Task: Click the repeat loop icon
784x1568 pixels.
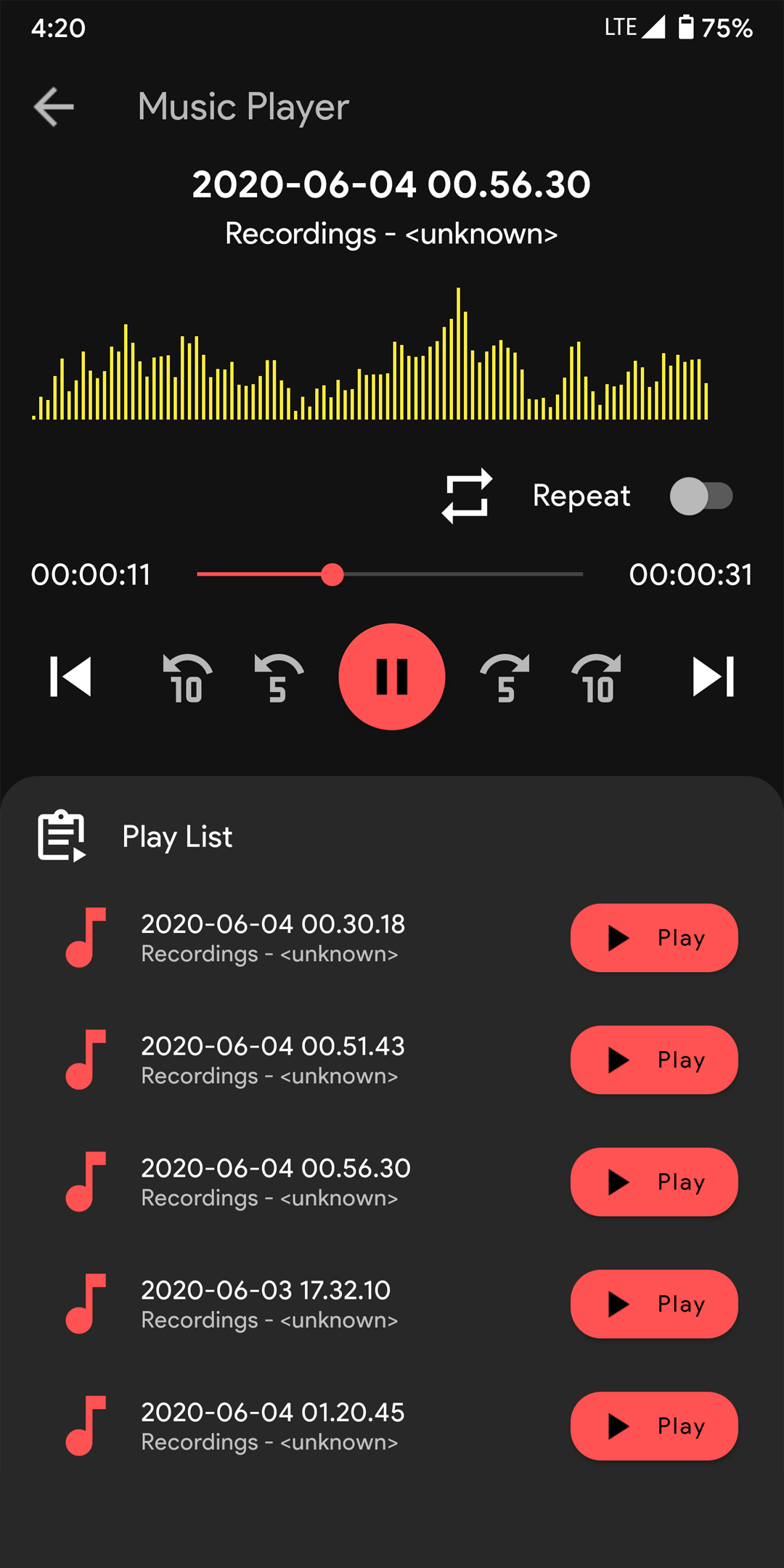Action: 467,496
